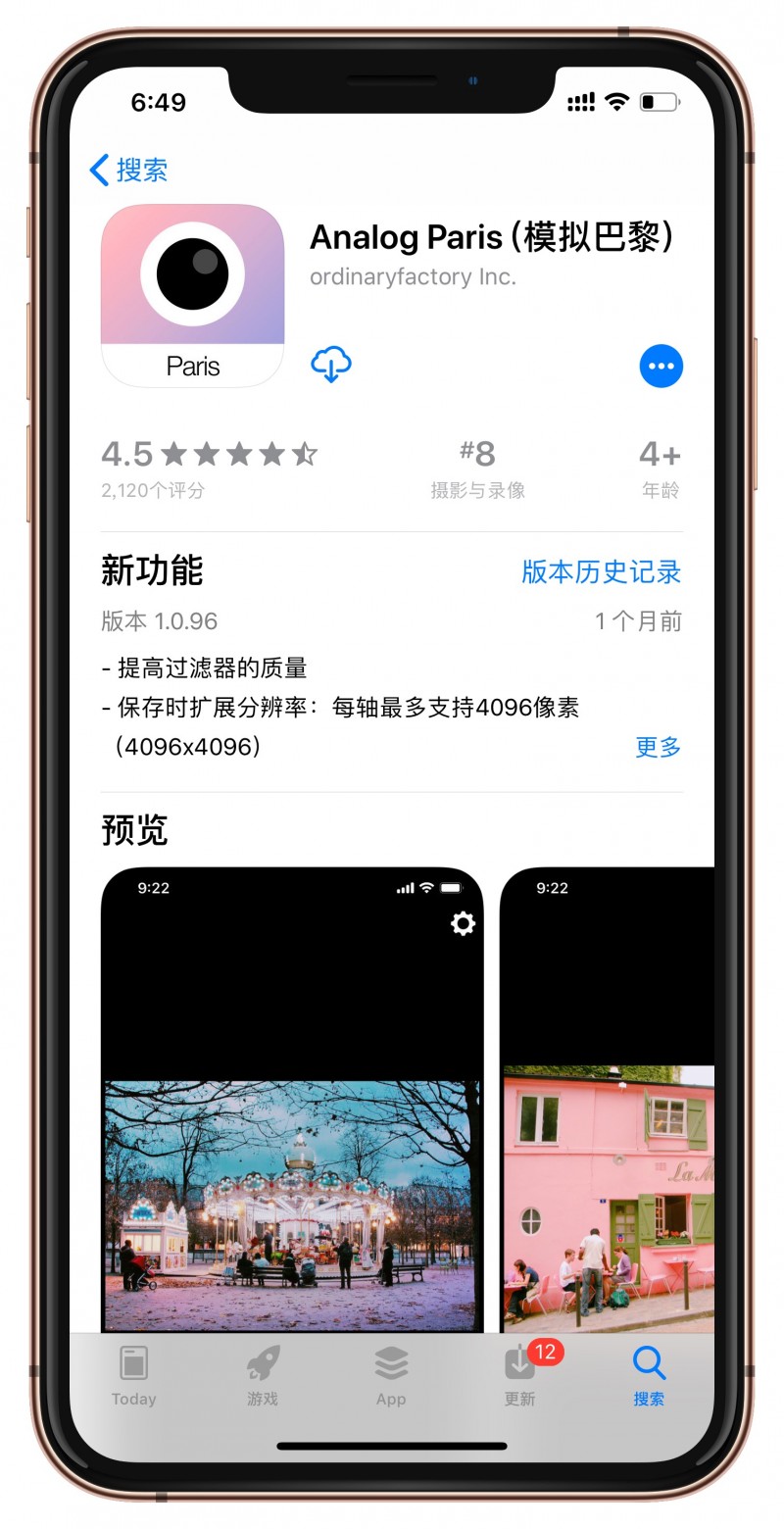Switch to the Today tab
This screenshot has height=1529, width=784.
click(134, 1375)
